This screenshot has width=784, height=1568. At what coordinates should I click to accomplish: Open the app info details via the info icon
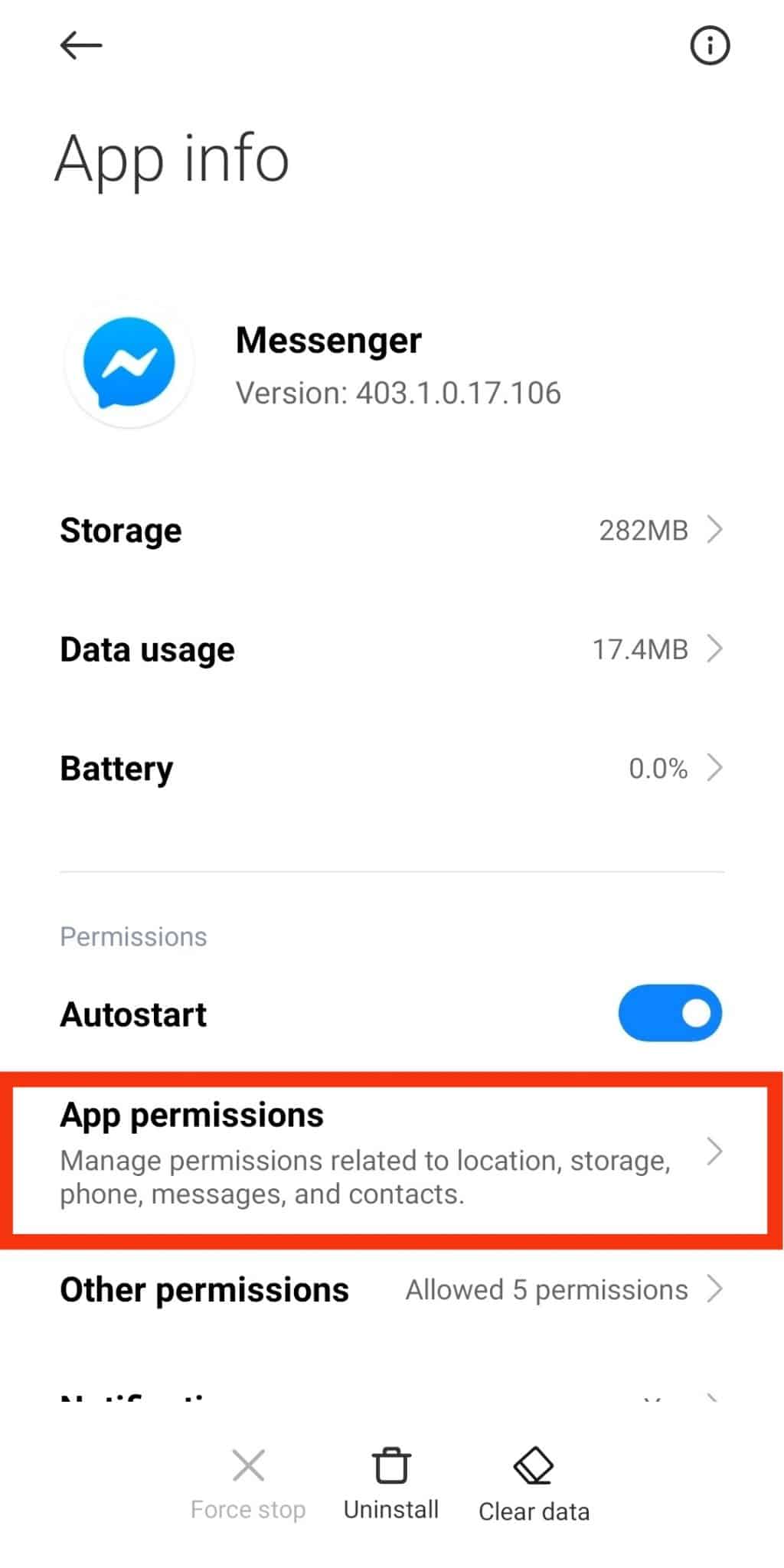click(709, 46)
